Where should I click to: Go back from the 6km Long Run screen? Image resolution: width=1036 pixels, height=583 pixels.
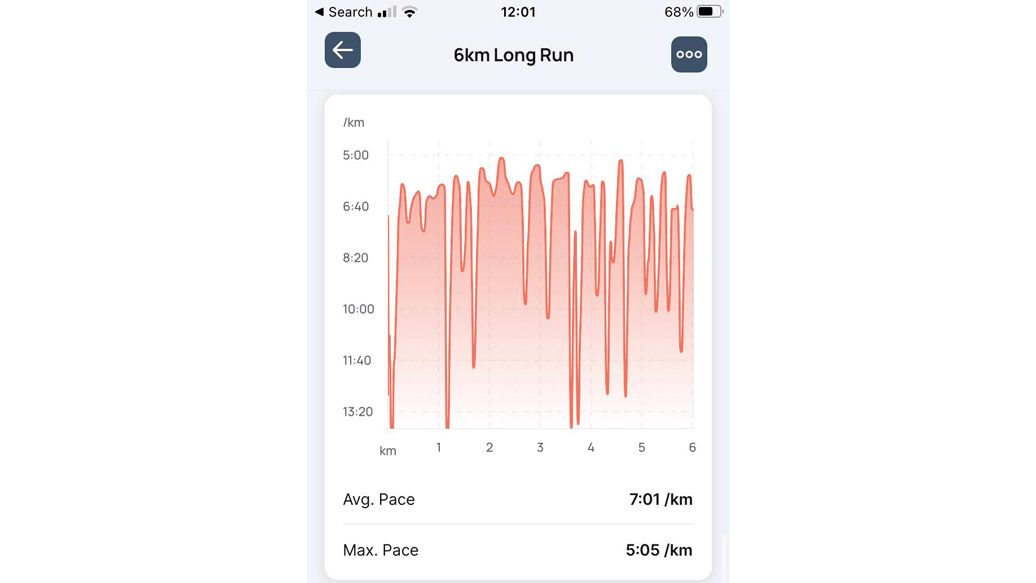tap(342, 51)
